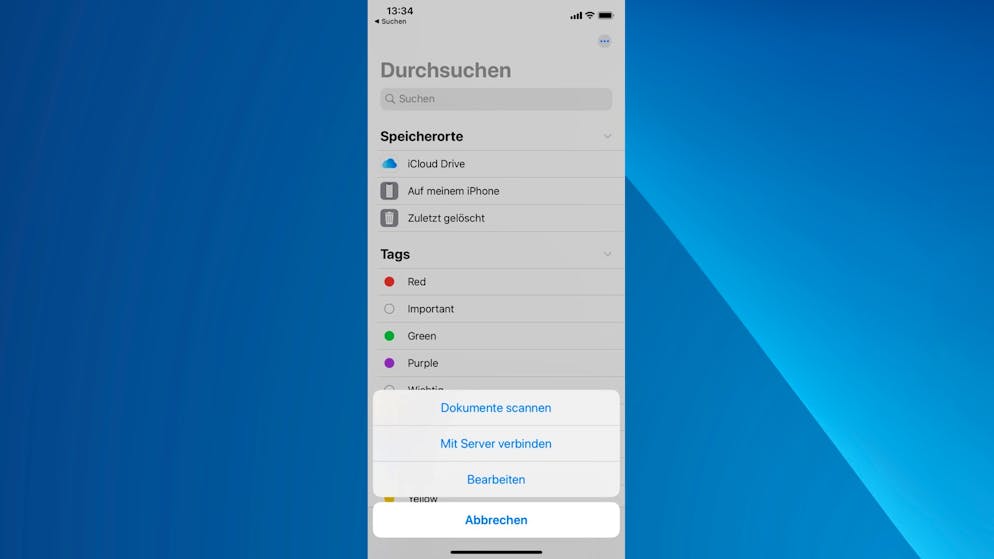The height and width of the screenshot is (559, 994).
Task: Choose Mit Server verbinden
Action: 496,444
